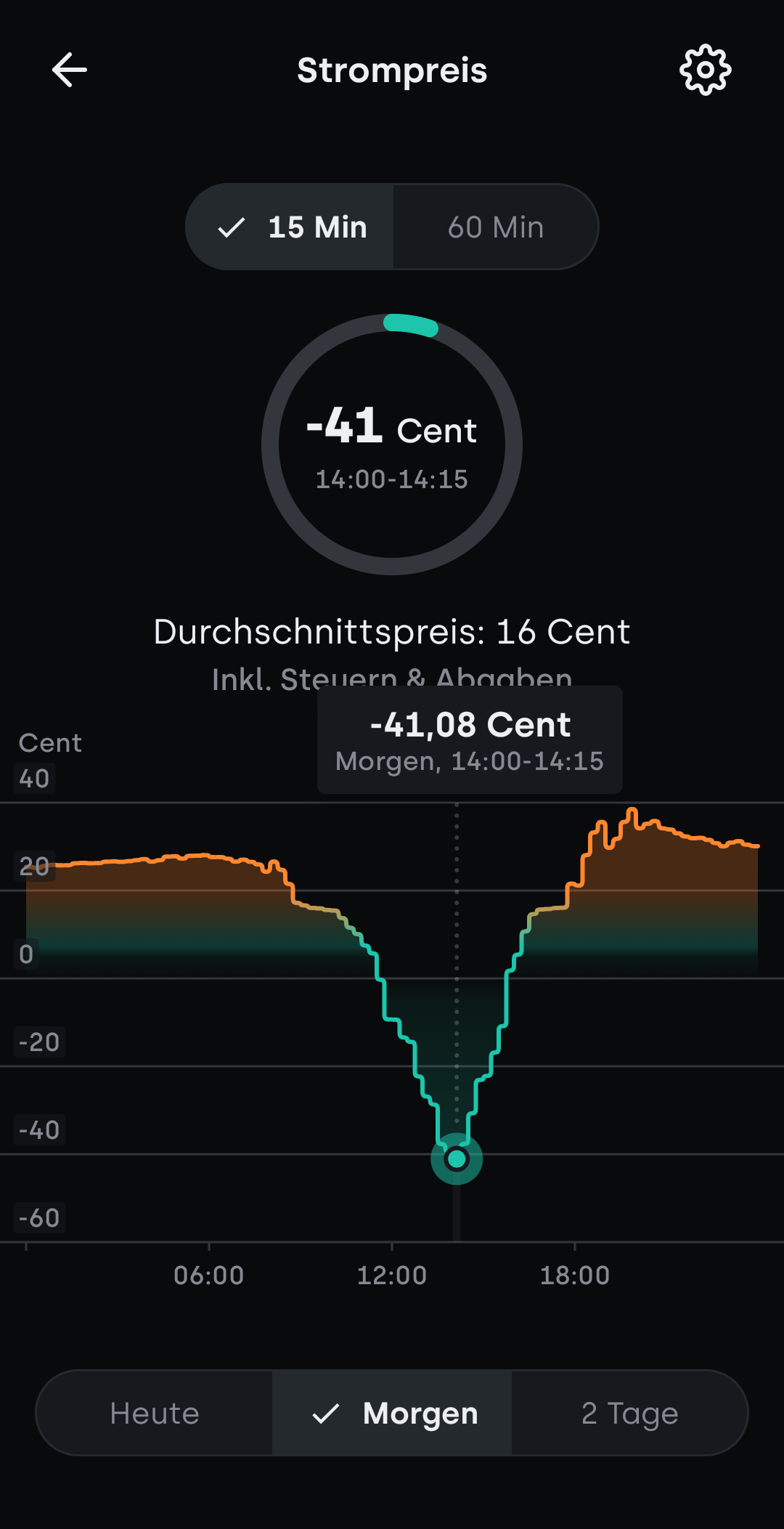Select the 15 Min interval

[x=291, y=227]
